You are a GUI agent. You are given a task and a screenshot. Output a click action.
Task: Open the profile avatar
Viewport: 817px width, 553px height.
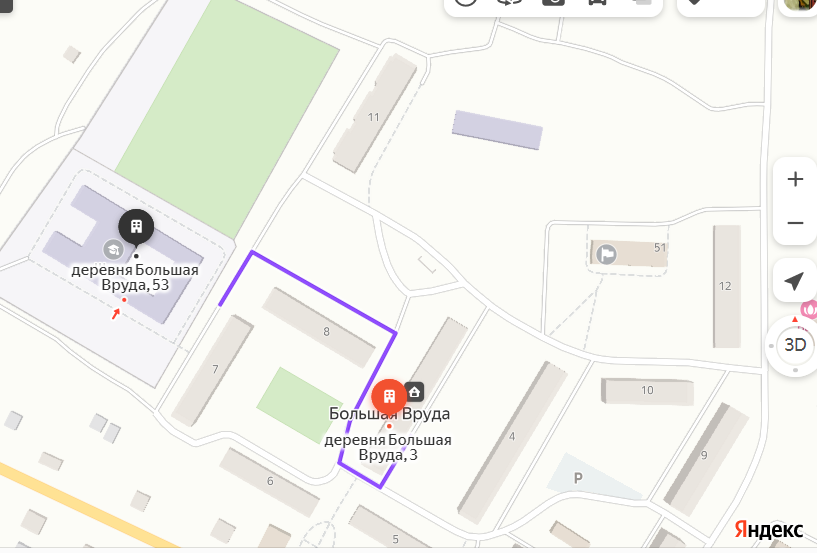800,4
